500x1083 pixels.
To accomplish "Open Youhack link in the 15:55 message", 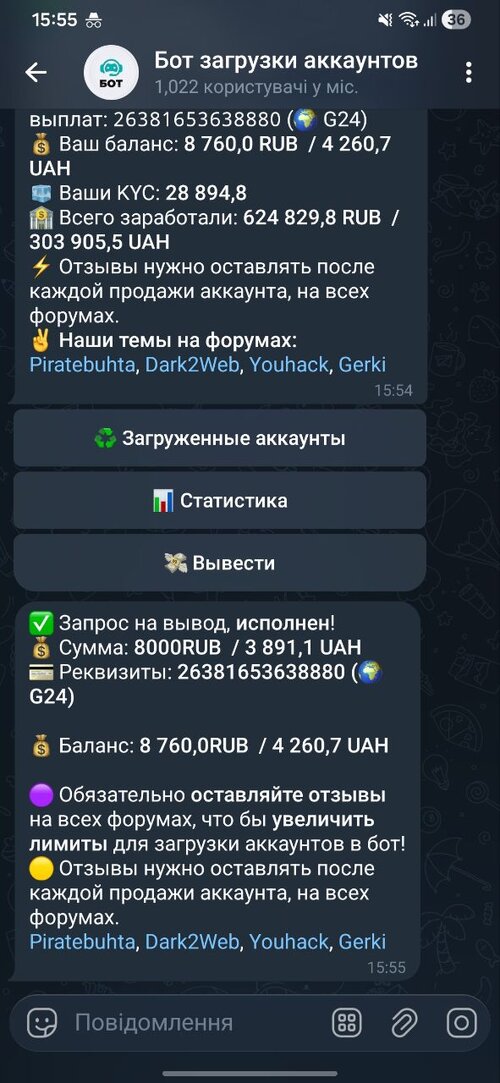I will 289,941.
